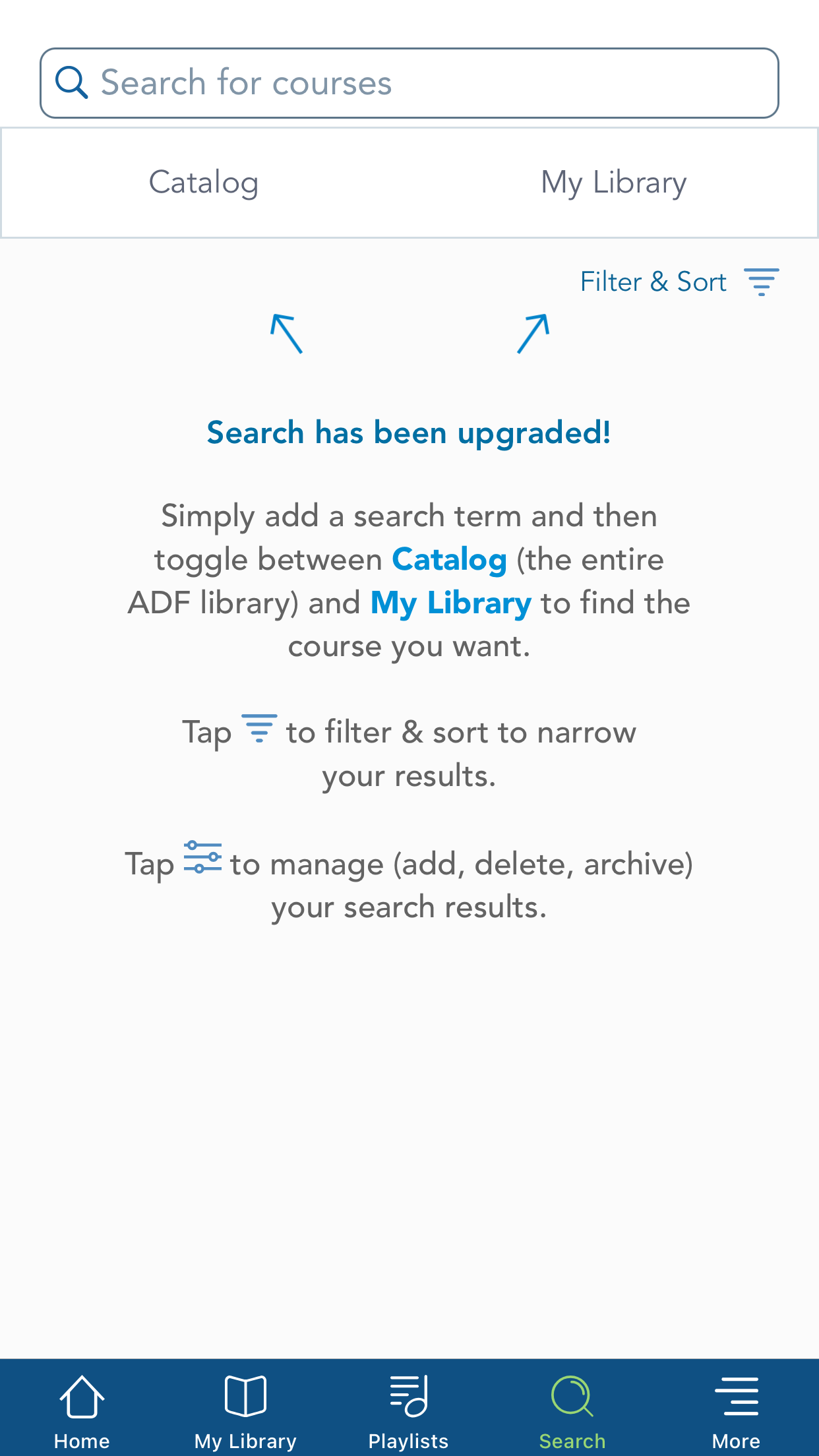Tap the Playlists label at the bottom
Viewport: 819px width, 1456px height.
[408, 1440]
